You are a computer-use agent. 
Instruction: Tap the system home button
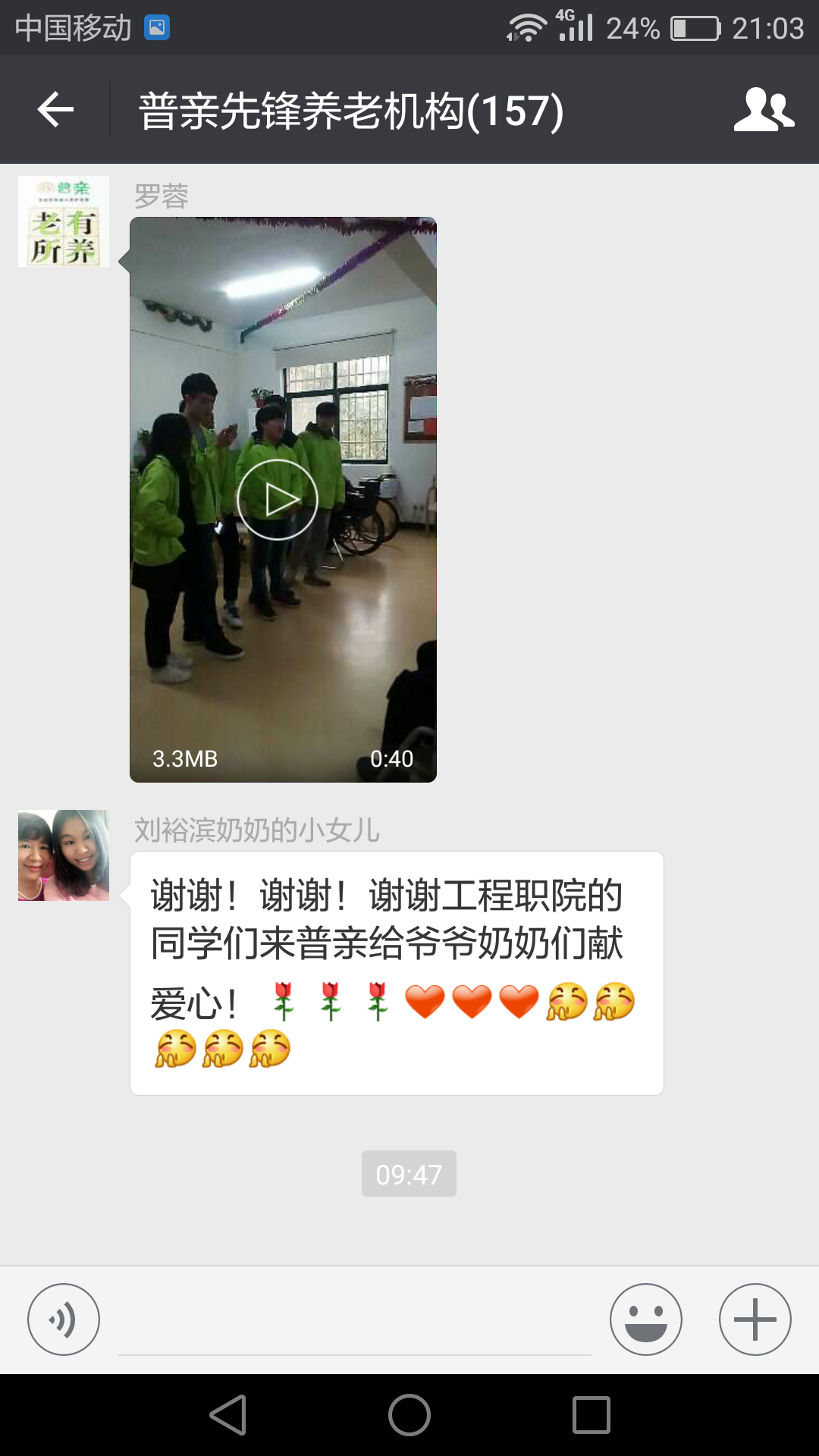coord(409,1415)
